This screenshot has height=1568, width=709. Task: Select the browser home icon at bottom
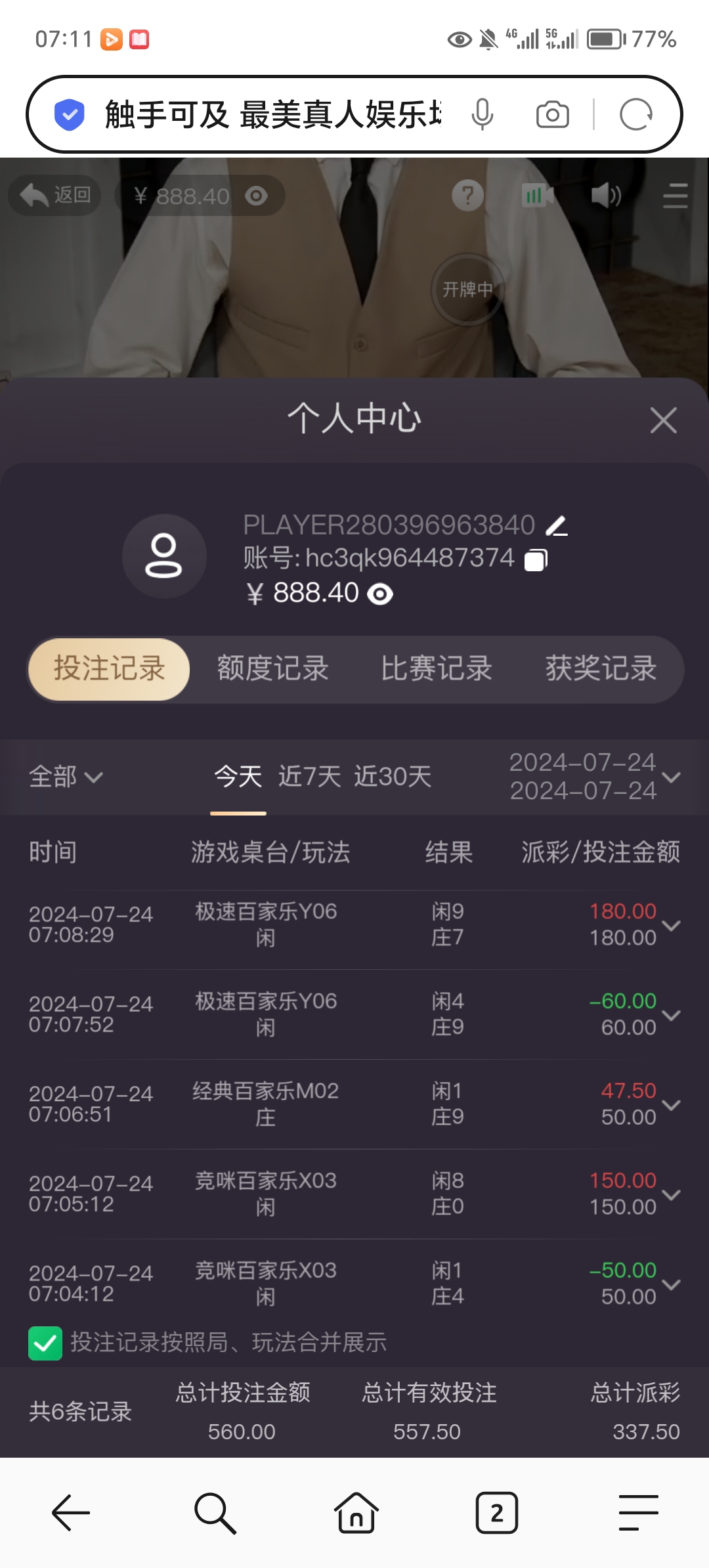pos(354,1515)
